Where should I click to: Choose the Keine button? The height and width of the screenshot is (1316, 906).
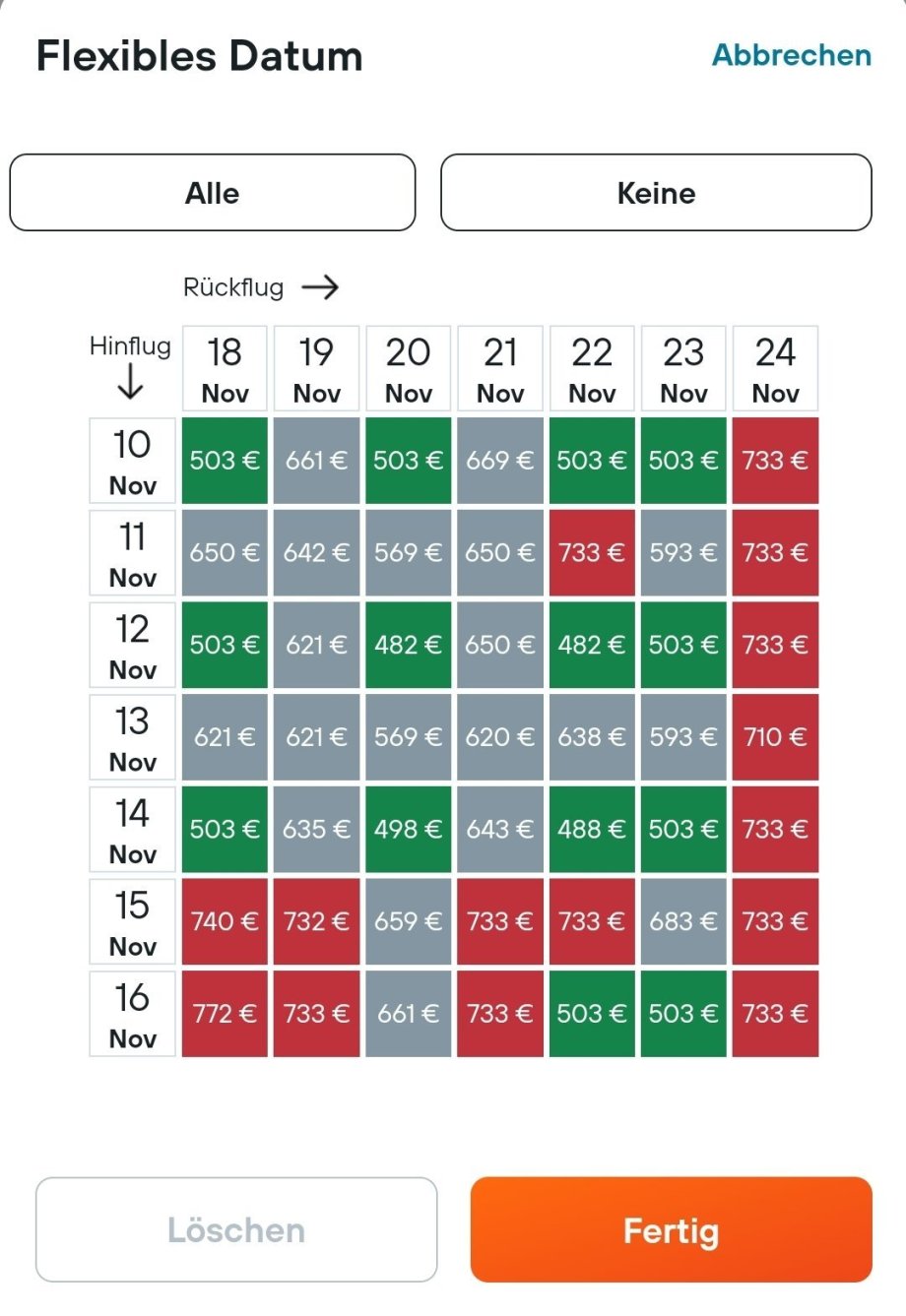pos(656,193)
